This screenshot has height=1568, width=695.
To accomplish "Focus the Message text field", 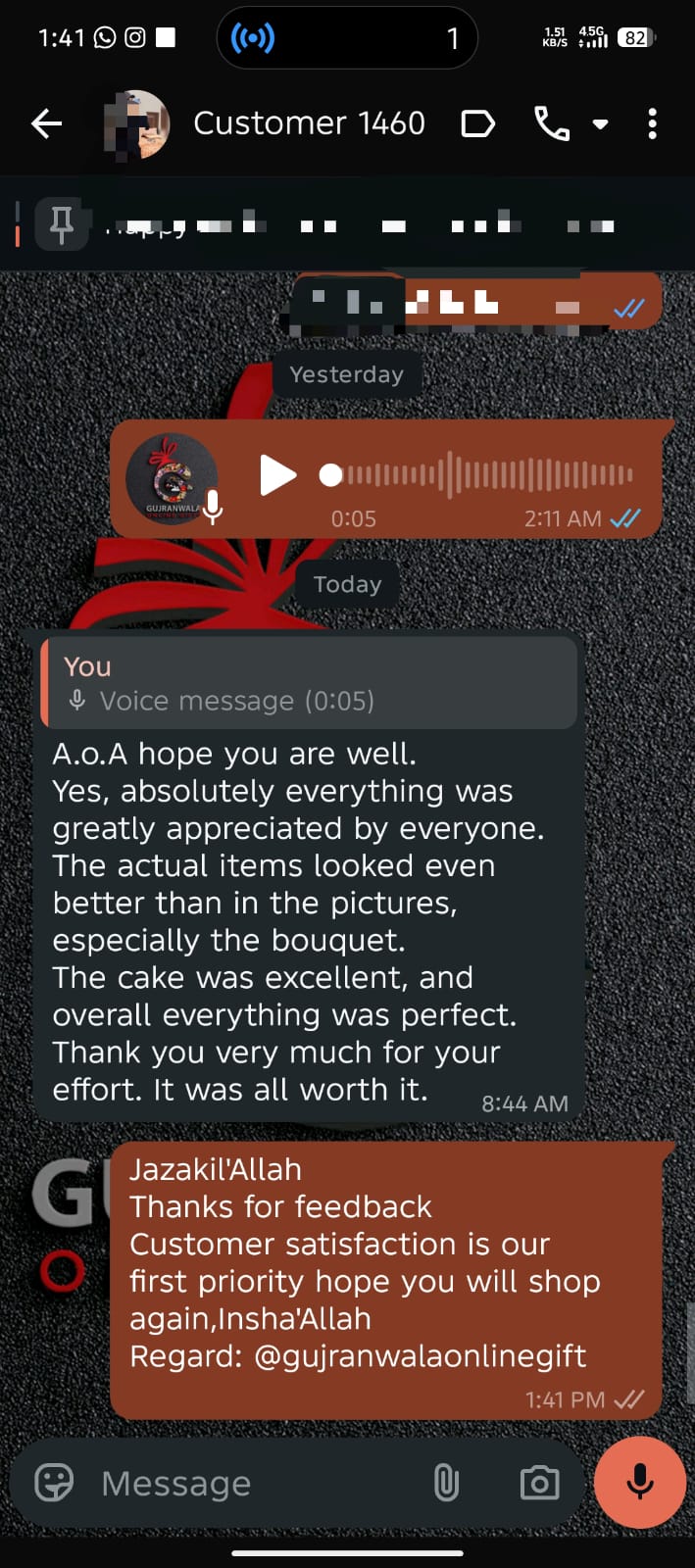I will point(255,1483).
